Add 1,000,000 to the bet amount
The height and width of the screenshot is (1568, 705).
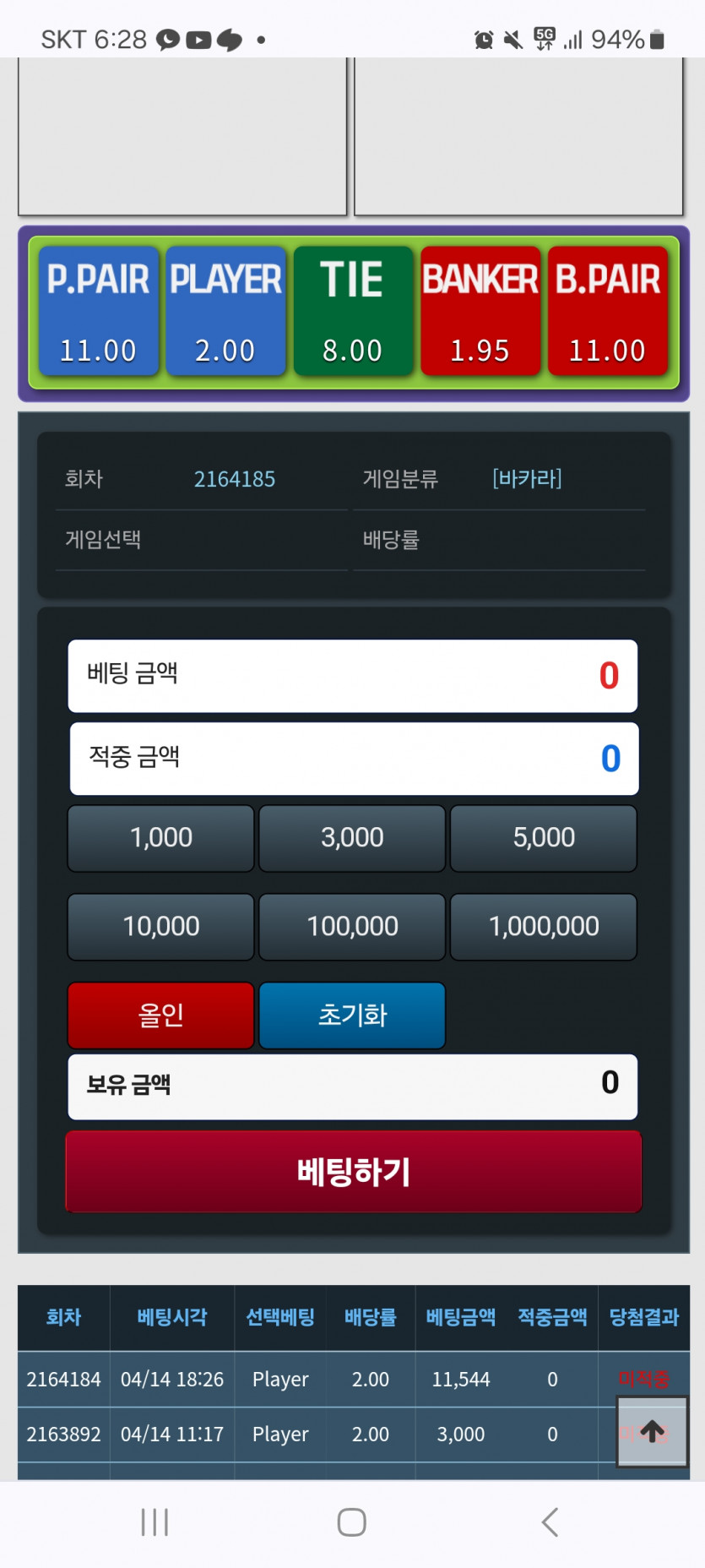pos(543,927)
